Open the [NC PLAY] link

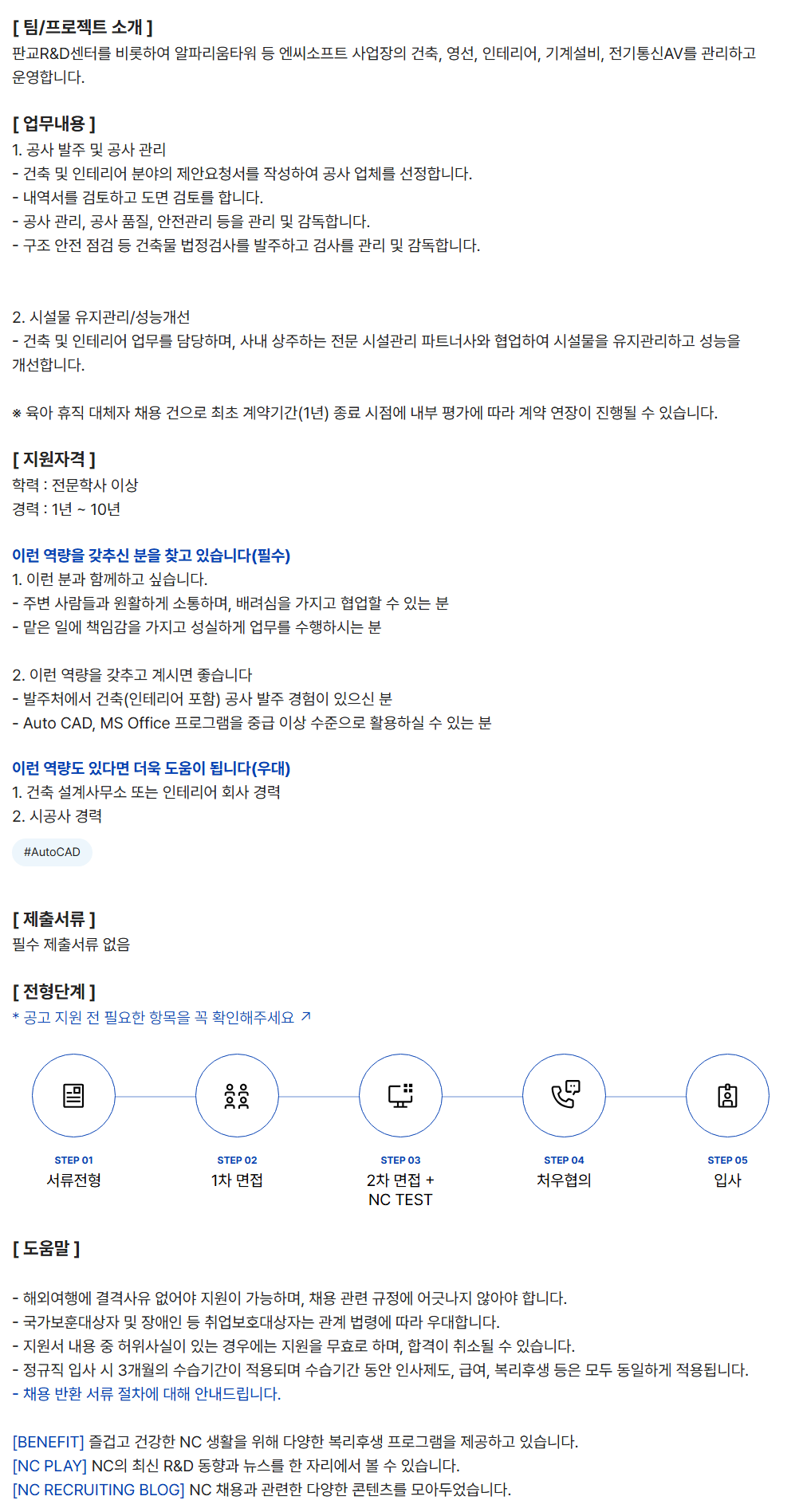coord(49,1465)
